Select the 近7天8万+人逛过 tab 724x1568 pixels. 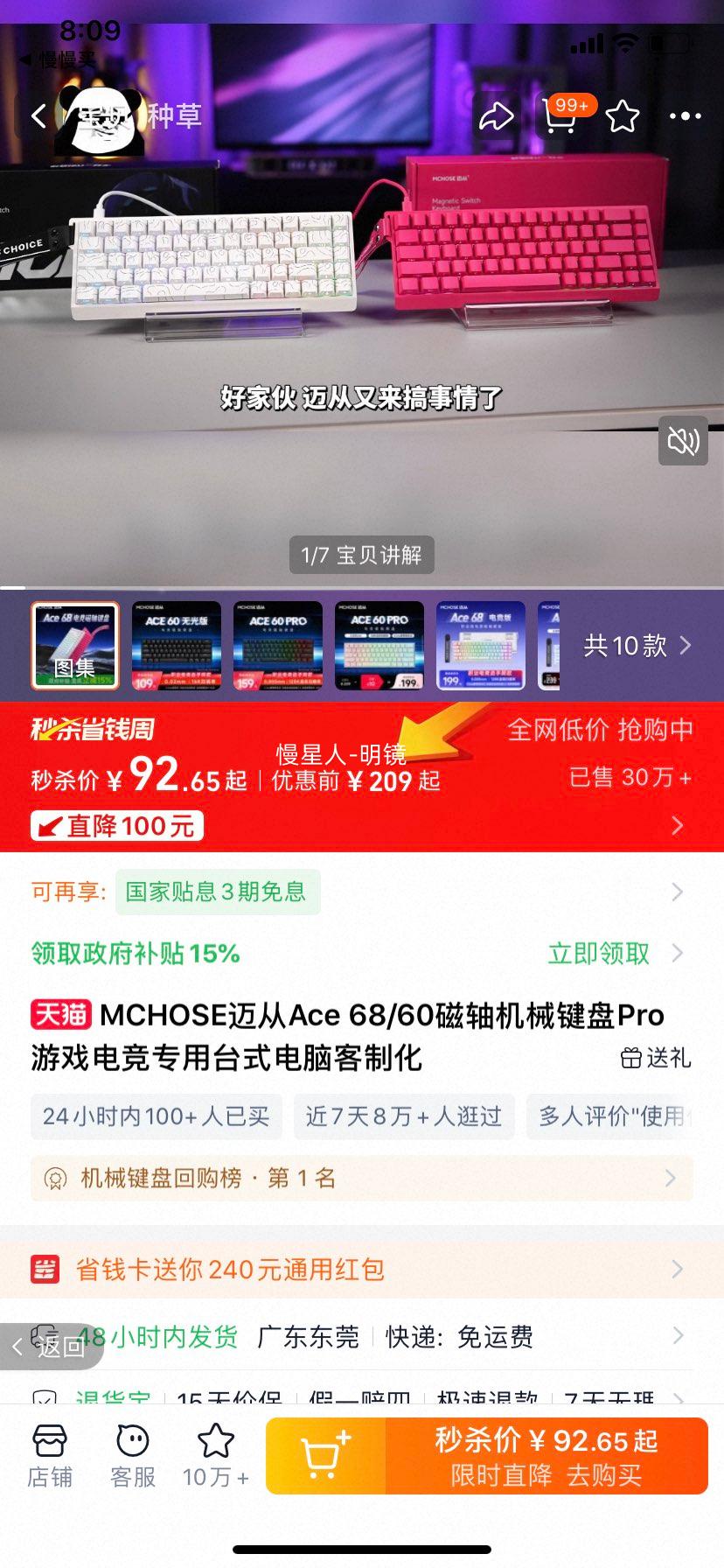click(403, 1116)
